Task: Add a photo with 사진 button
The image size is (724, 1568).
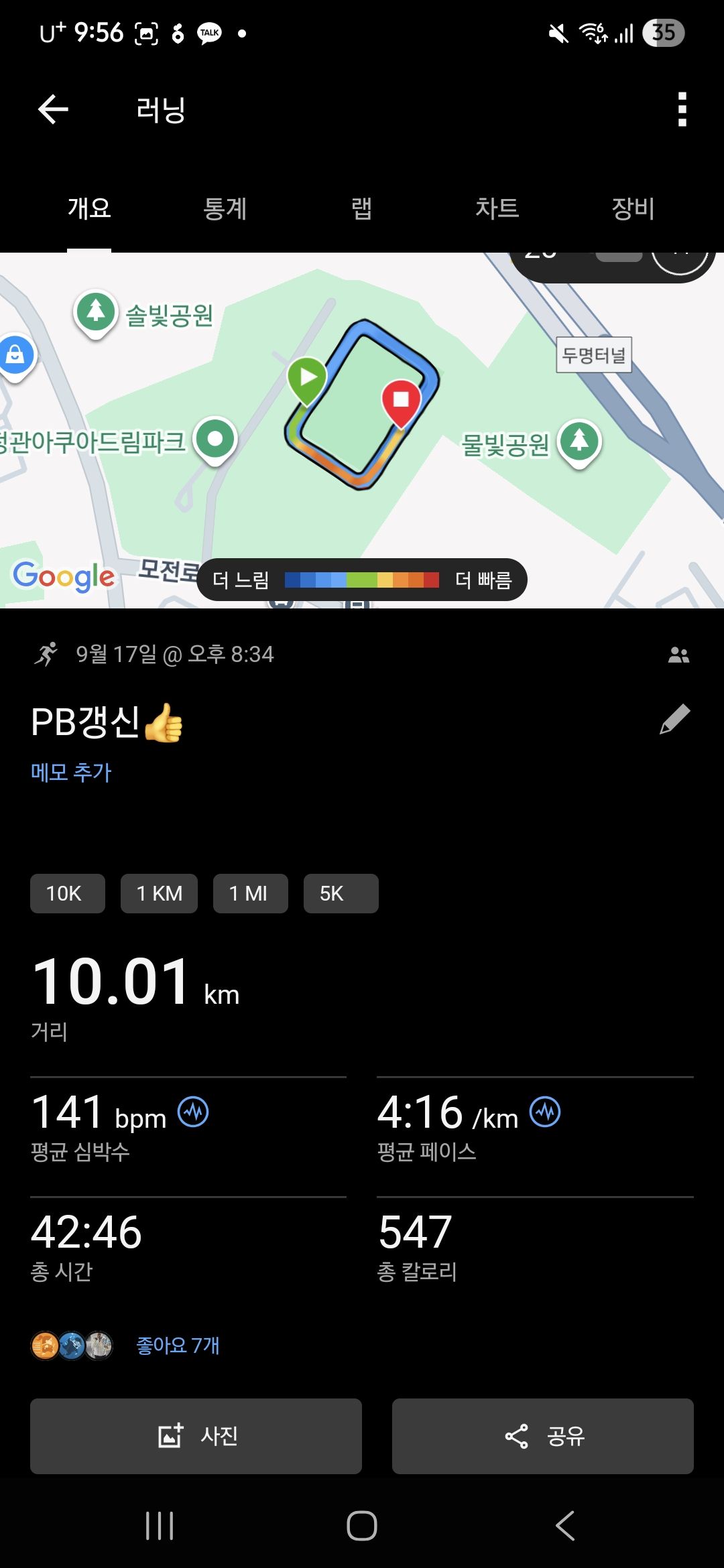Action: point(196,1436)
